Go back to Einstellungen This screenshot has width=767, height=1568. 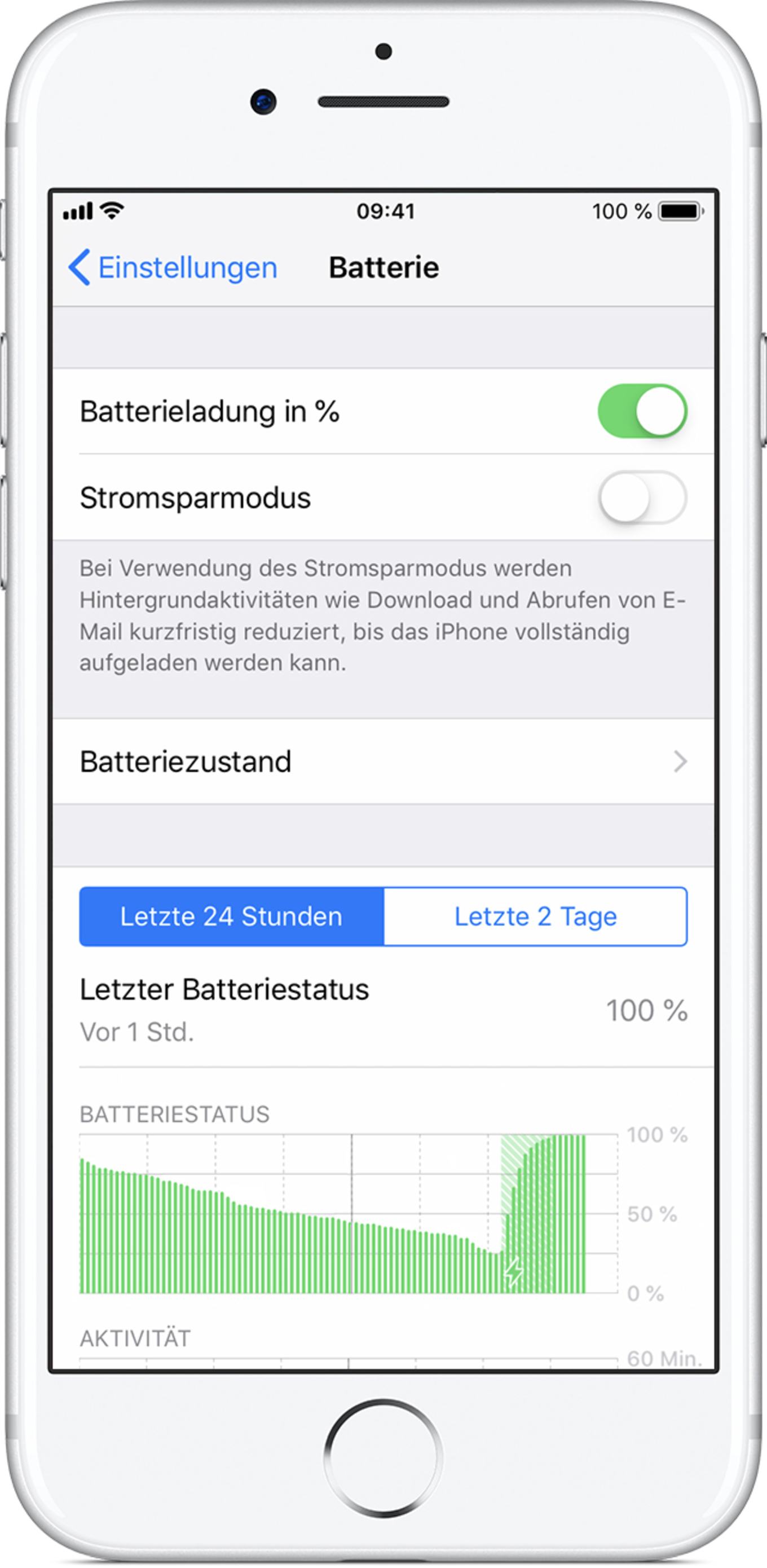click(x=173, y=268)
